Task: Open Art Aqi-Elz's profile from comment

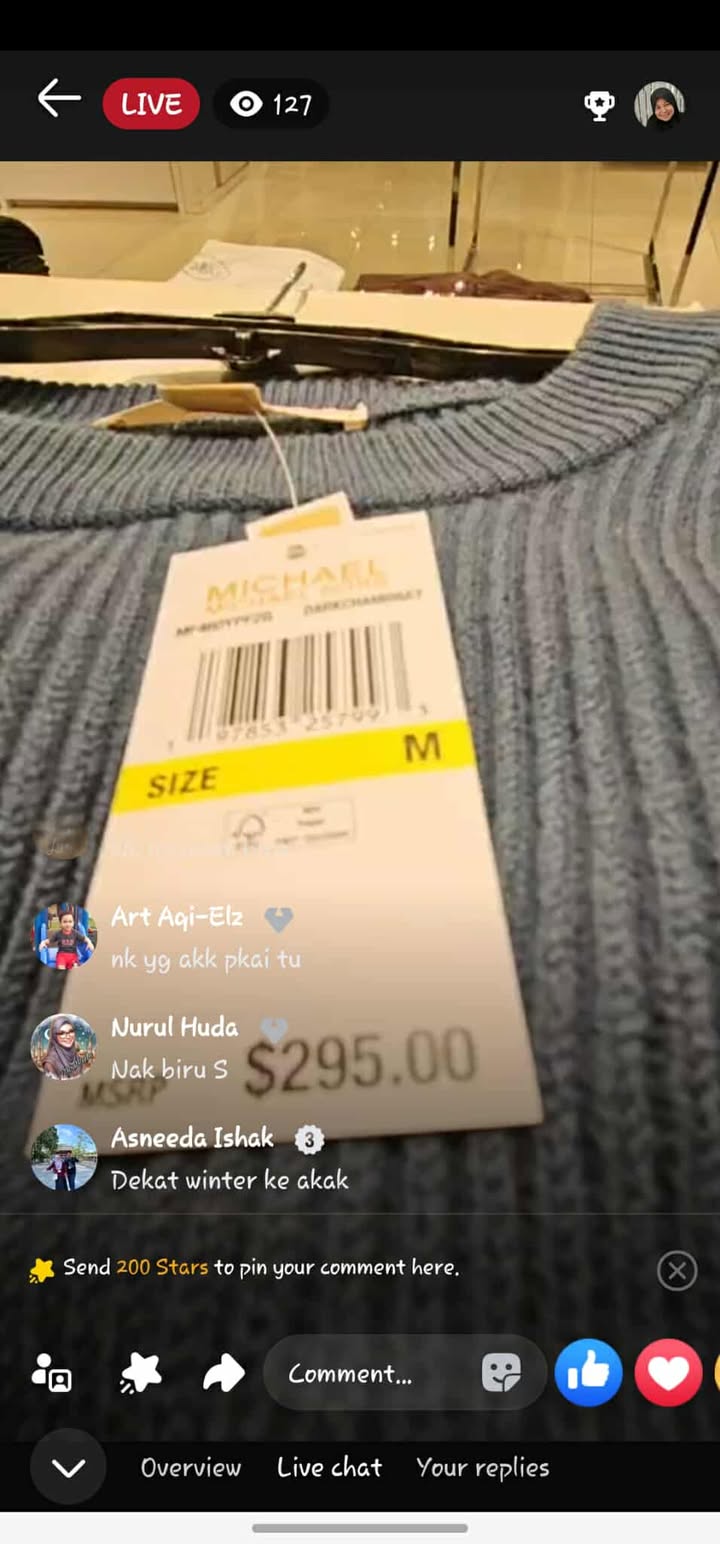Action: (64, 936)
